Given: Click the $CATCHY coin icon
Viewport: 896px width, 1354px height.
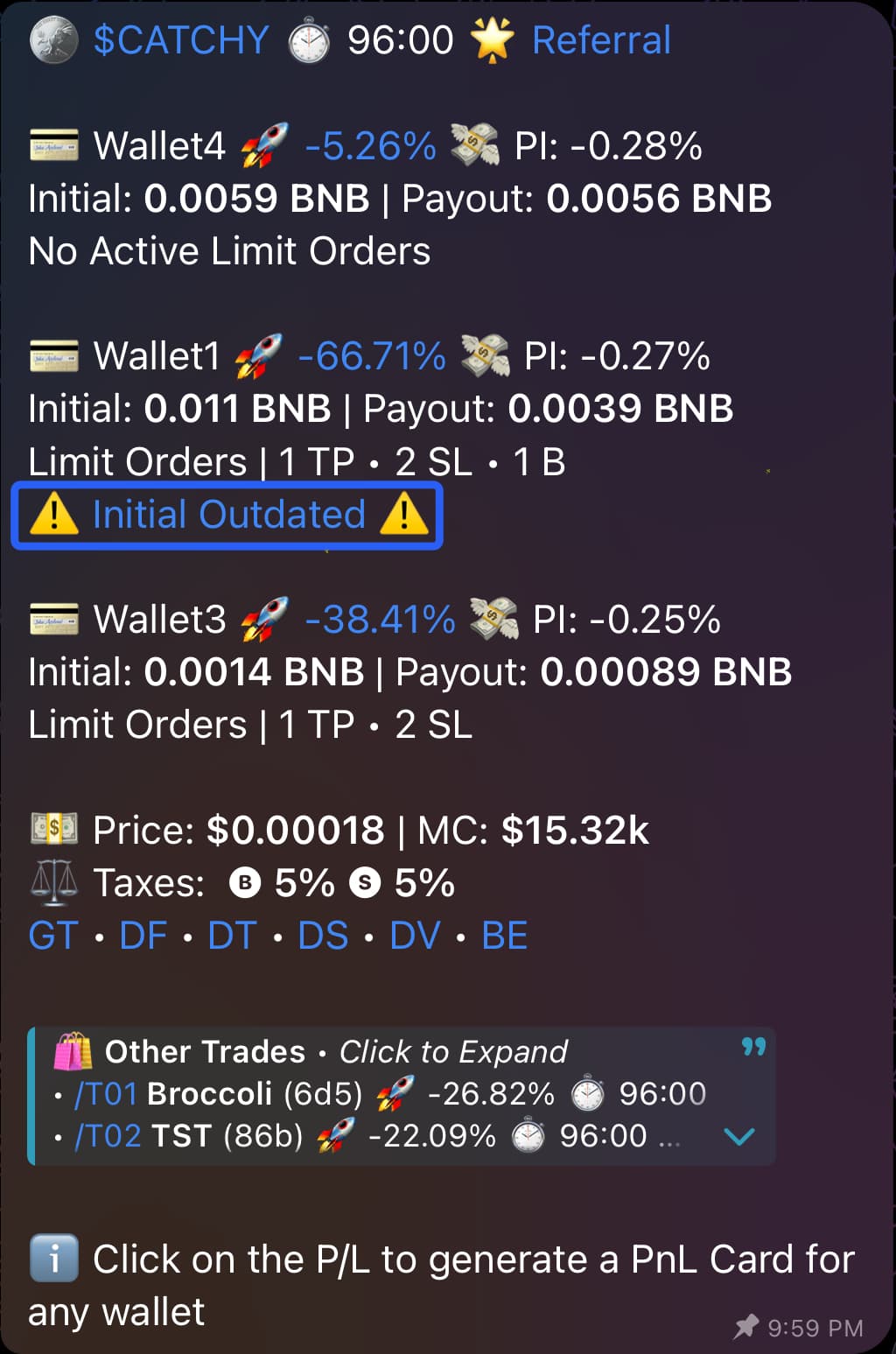Looking at the screenshot, I should [54, 39].
